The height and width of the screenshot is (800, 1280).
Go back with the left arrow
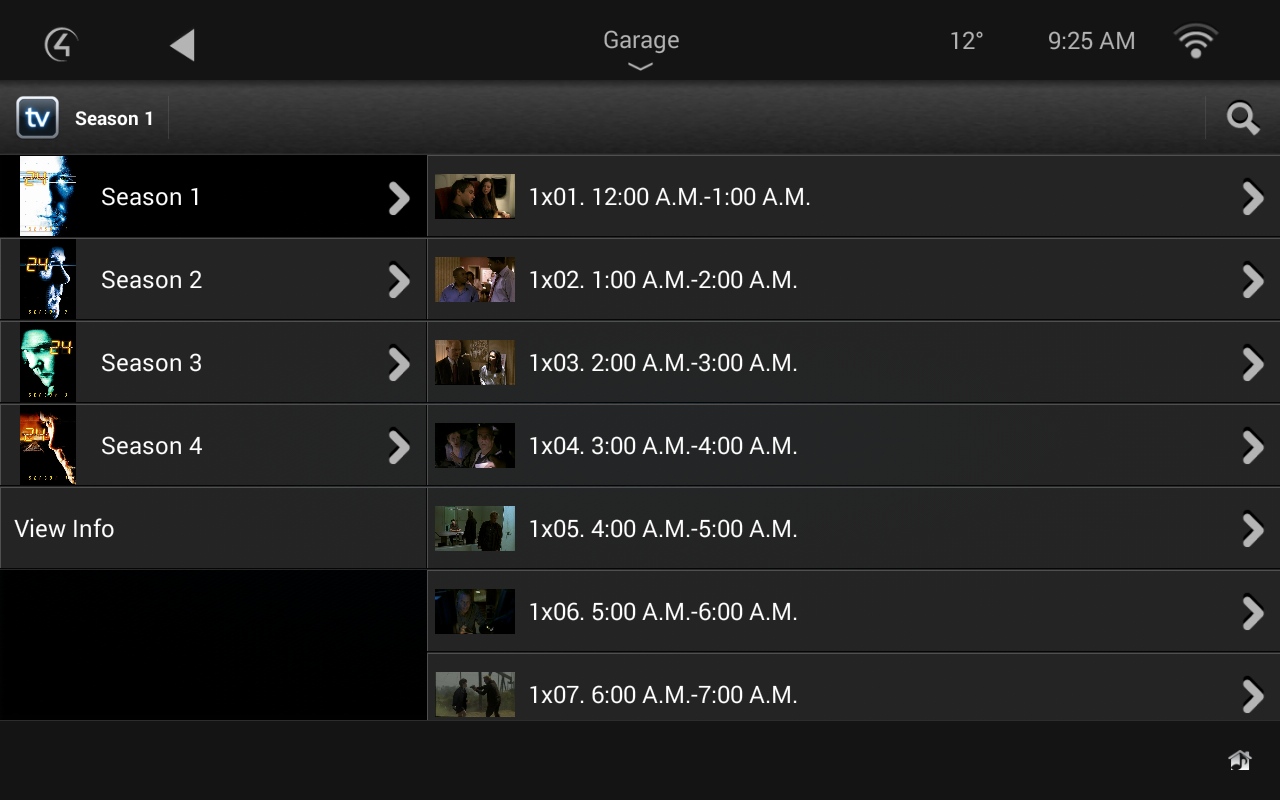coord(182,45)
